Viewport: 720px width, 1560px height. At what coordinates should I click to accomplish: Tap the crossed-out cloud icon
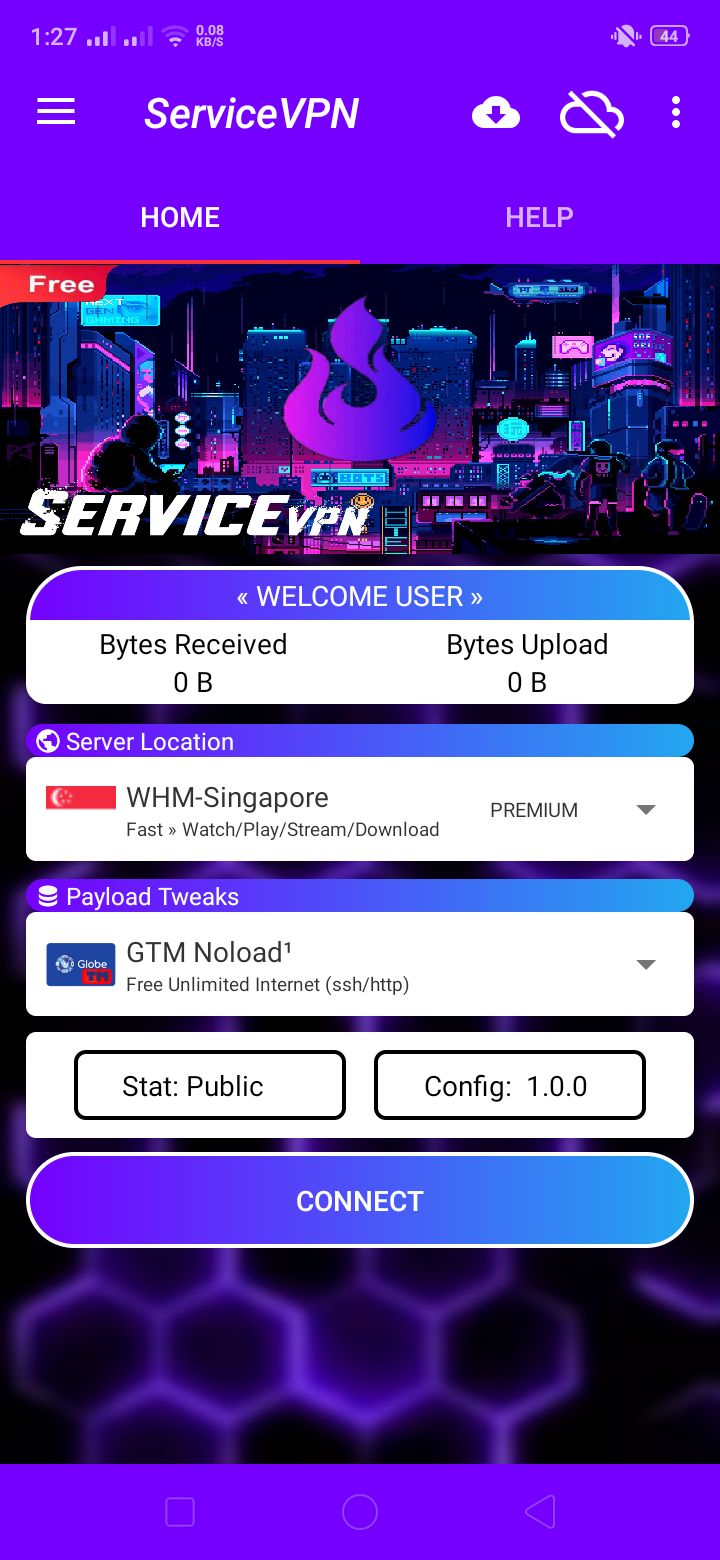point(591,113)
